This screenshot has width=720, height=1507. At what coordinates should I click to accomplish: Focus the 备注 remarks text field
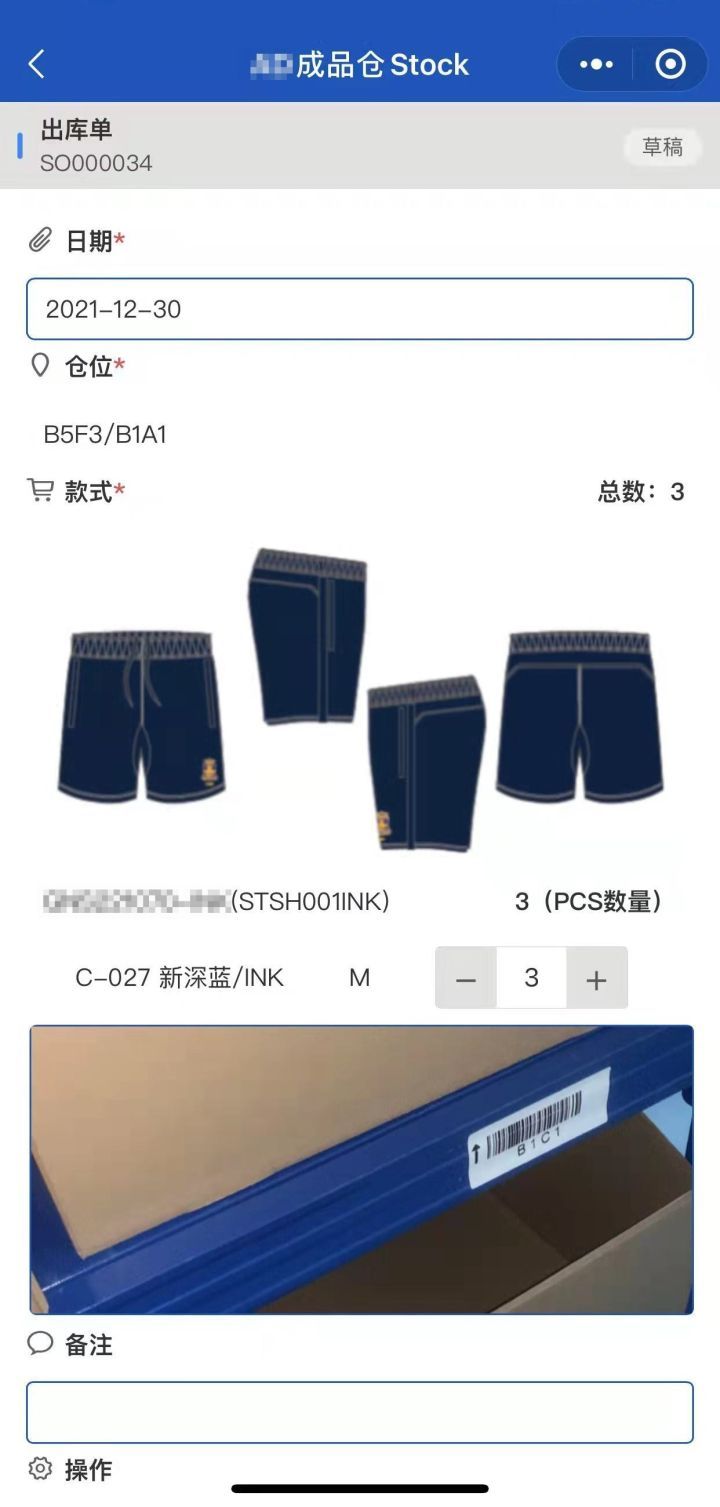[x=359, y=1412]
